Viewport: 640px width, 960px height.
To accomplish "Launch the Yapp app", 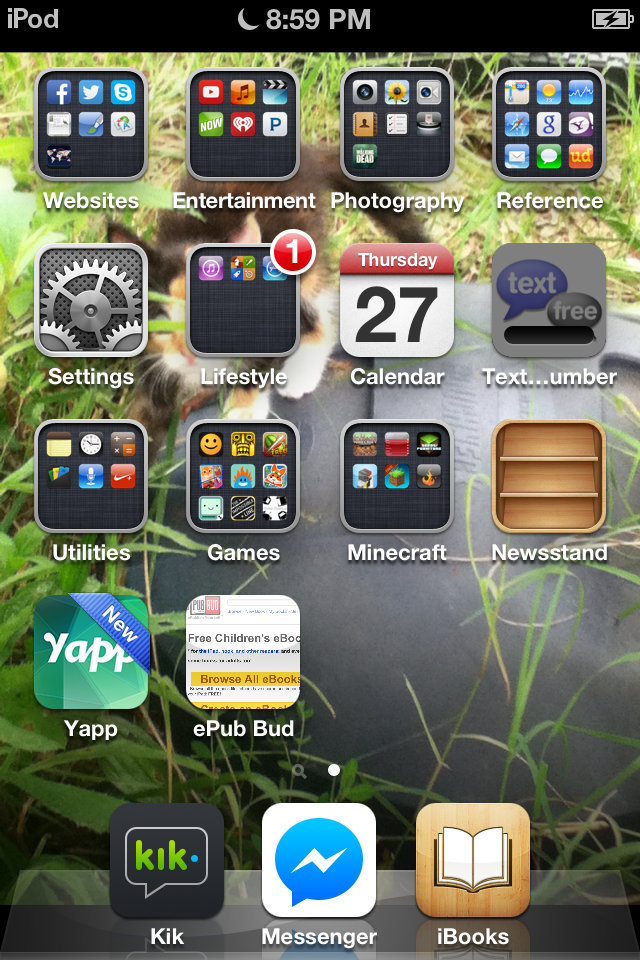I will [x=91, y=652].
